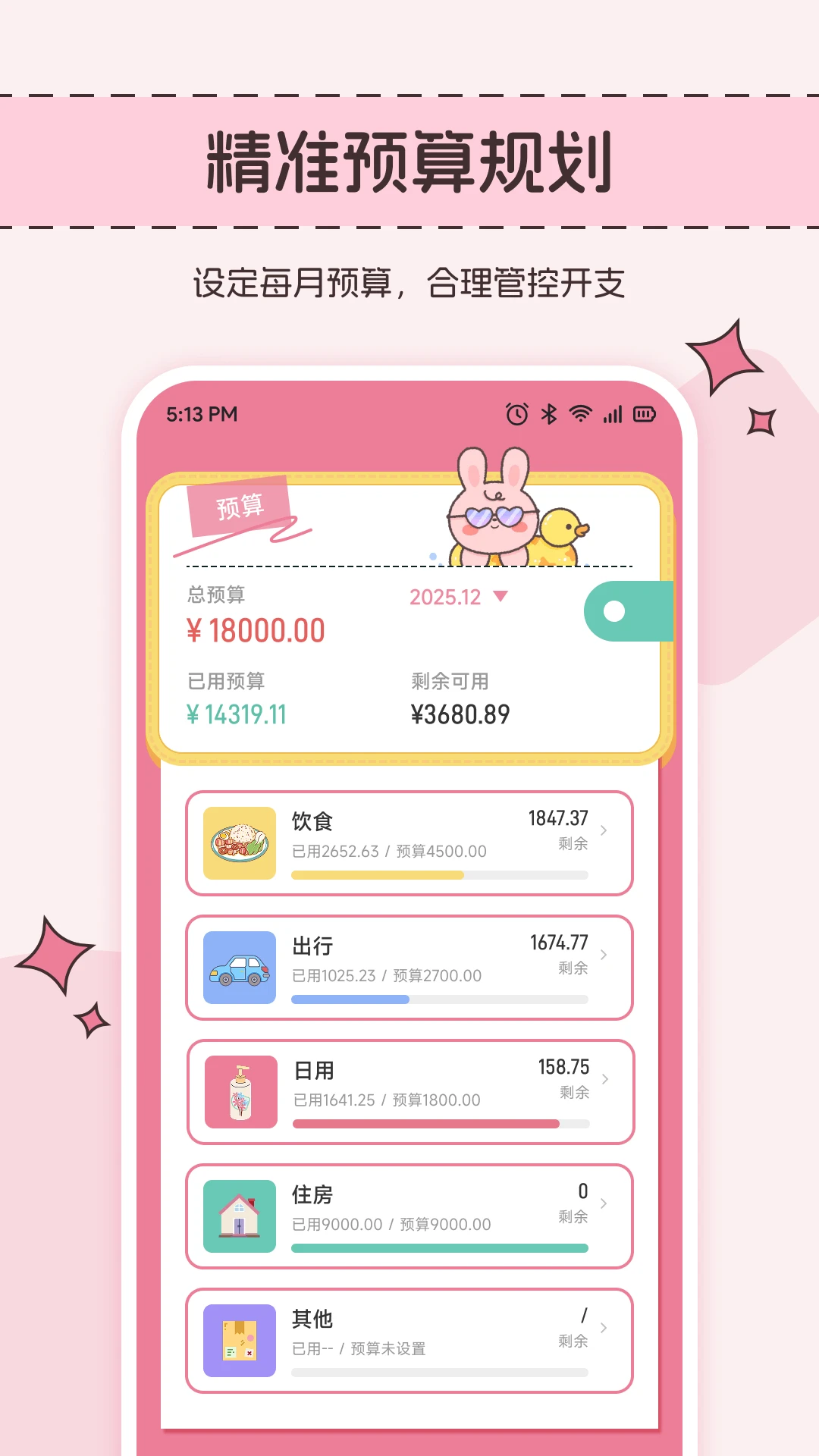Toggle the teal wallet switch
Image resolution: width=819 pixels, height=1456 pixels.
point(629,609)
